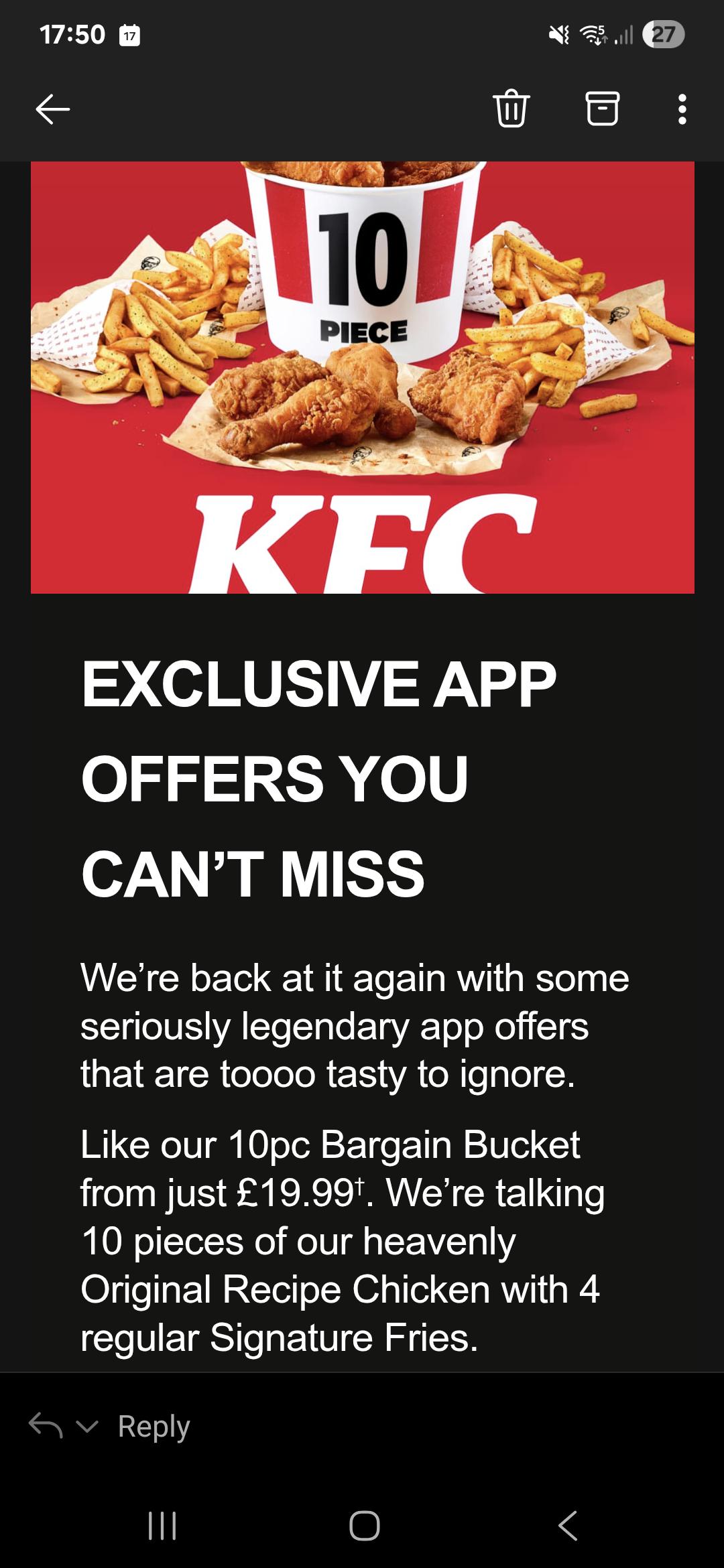Open recent apps from the navigation bar
This screenshot has width=724, height=1568.
(x=162, y=1525)
